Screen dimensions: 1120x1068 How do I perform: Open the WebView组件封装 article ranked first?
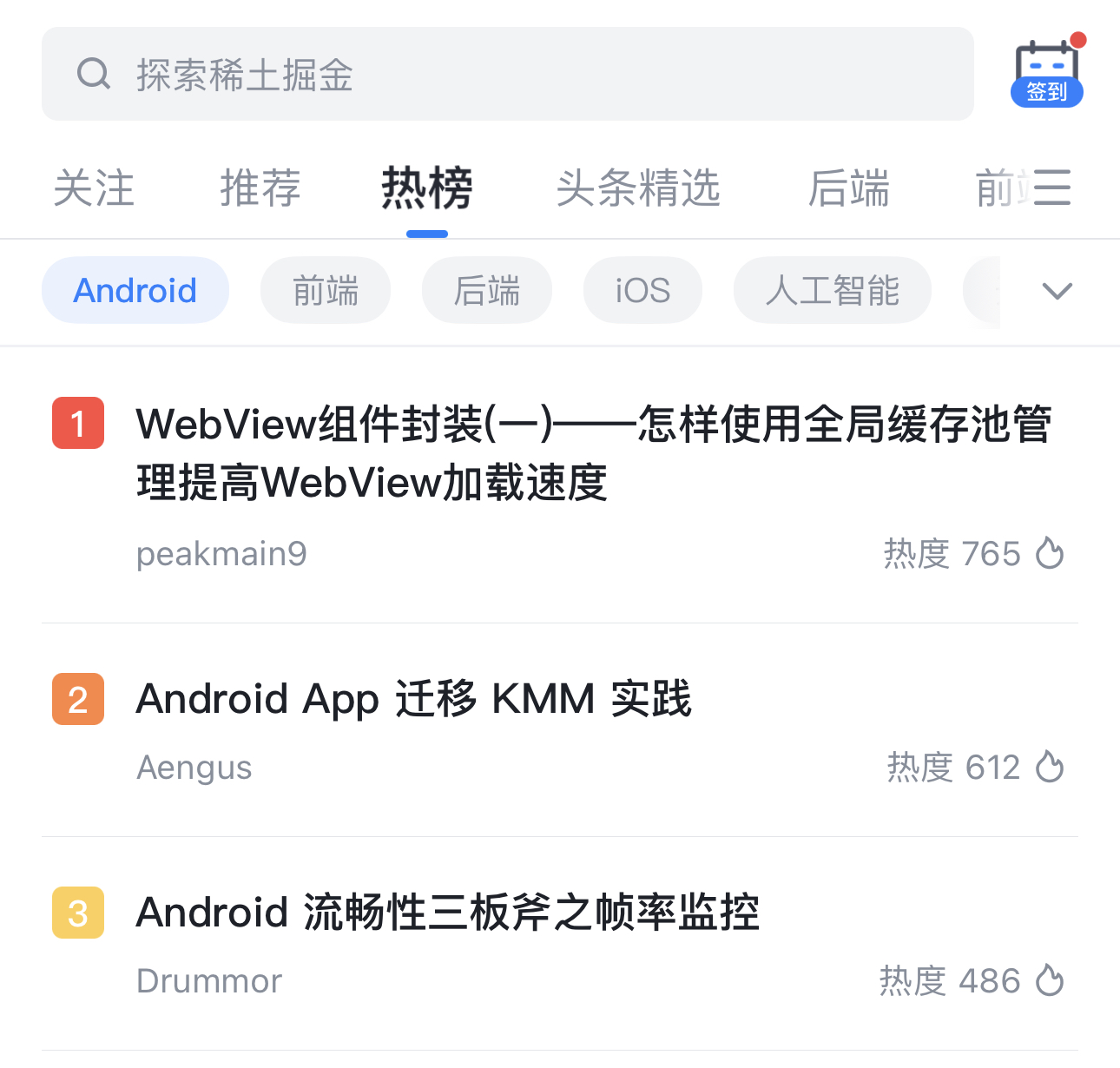593,453
